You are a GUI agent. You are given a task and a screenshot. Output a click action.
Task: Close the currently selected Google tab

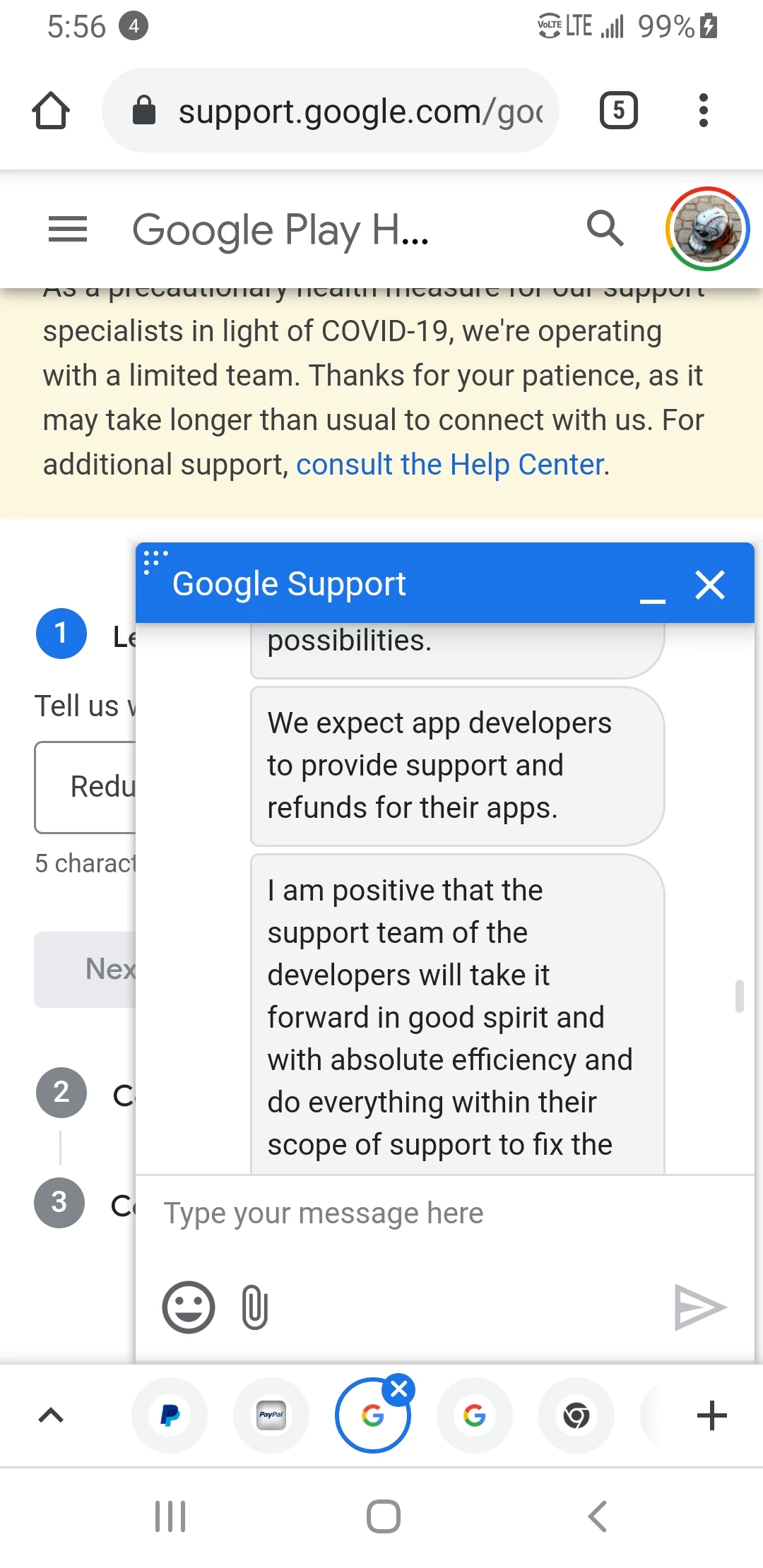(x=399, y=1389)
